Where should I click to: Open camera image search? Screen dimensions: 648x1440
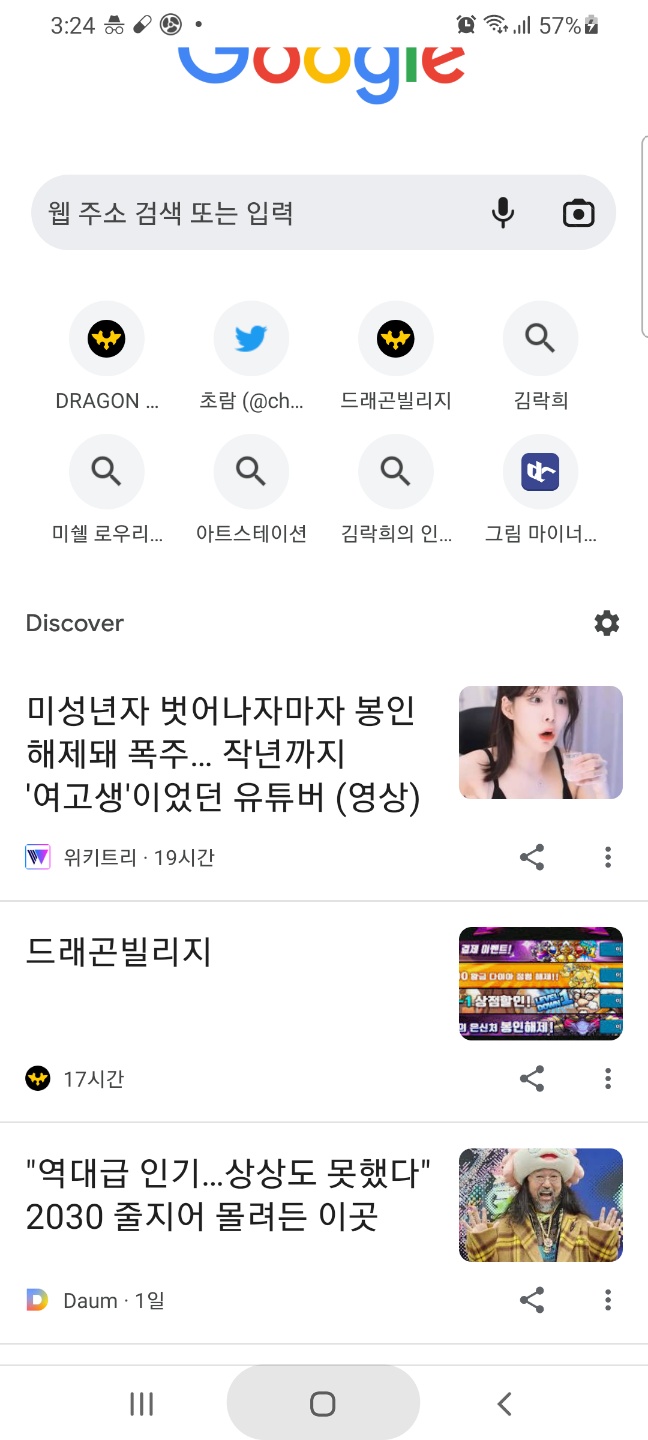click(x=578, y=213)
